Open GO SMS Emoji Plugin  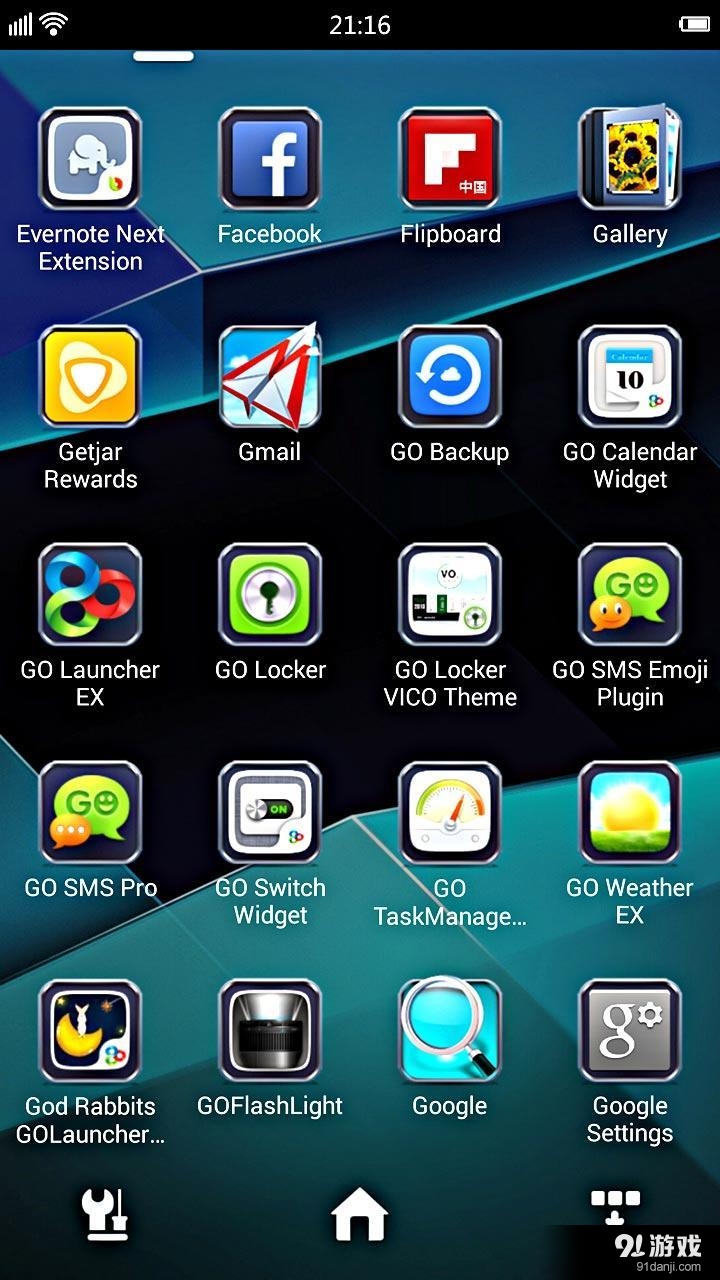pos(630,595)
